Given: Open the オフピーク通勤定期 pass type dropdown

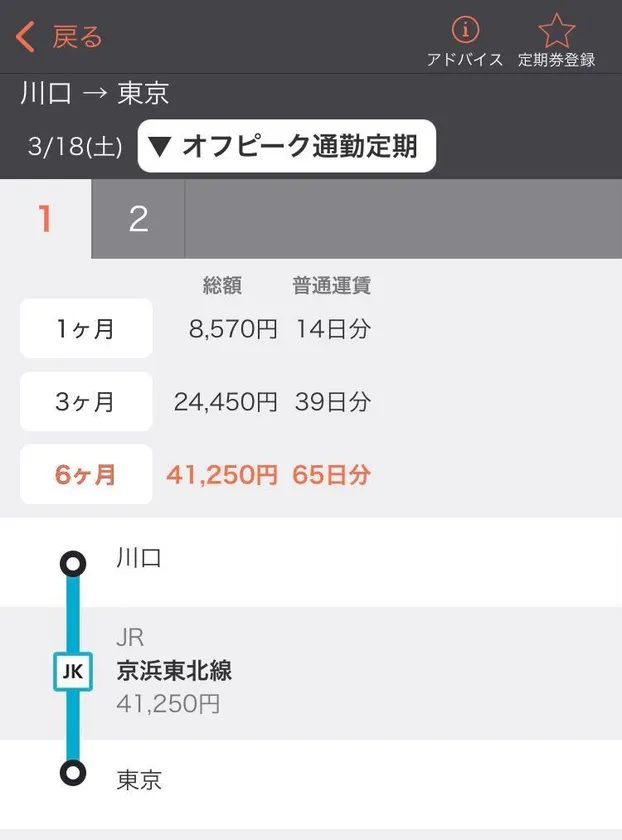Looking at the screenshot, I should click(287, 146).
